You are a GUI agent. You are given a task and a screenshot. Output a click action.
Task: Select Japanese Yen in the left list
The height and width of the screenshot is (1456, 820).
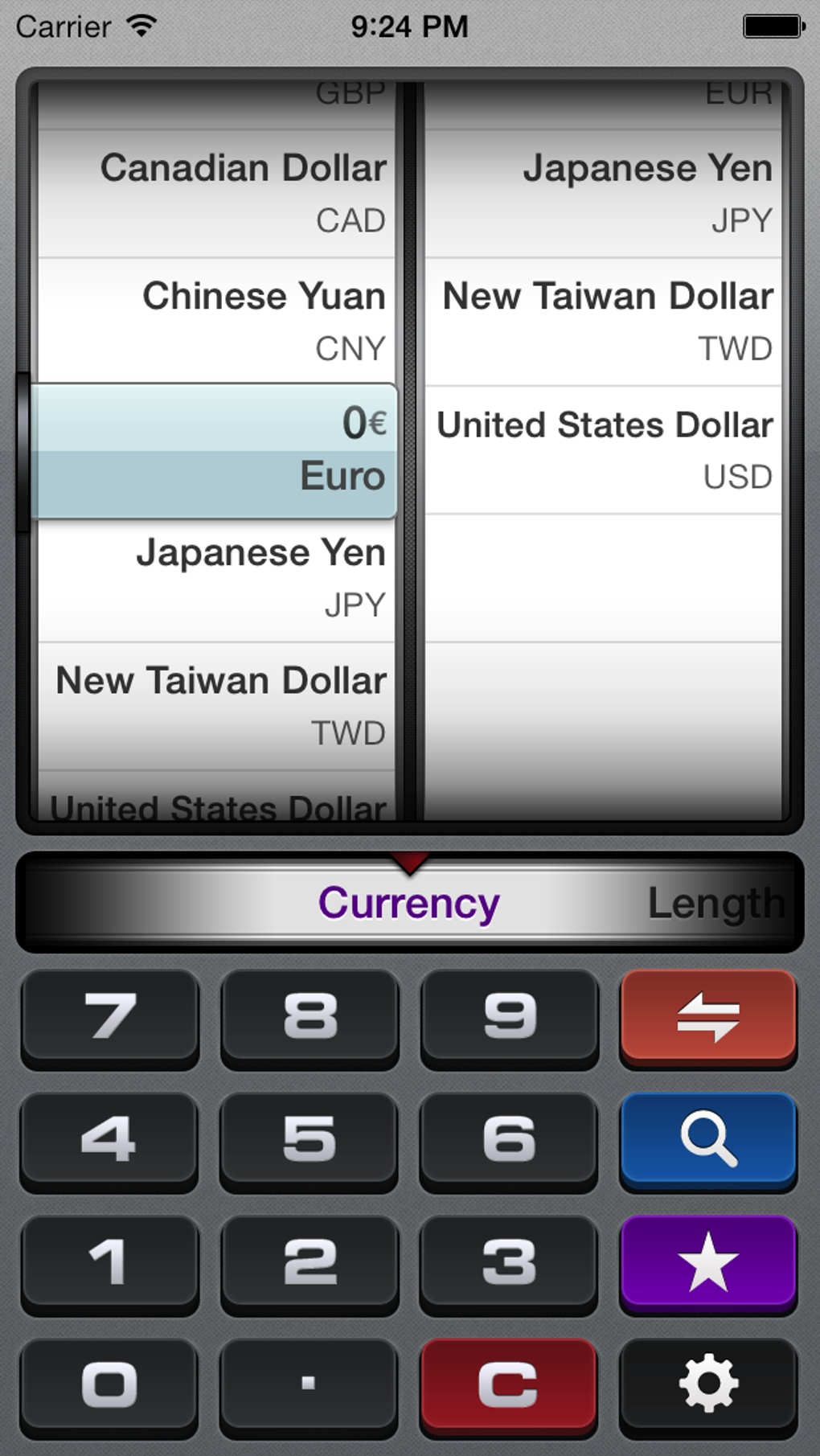coord(217,577)
